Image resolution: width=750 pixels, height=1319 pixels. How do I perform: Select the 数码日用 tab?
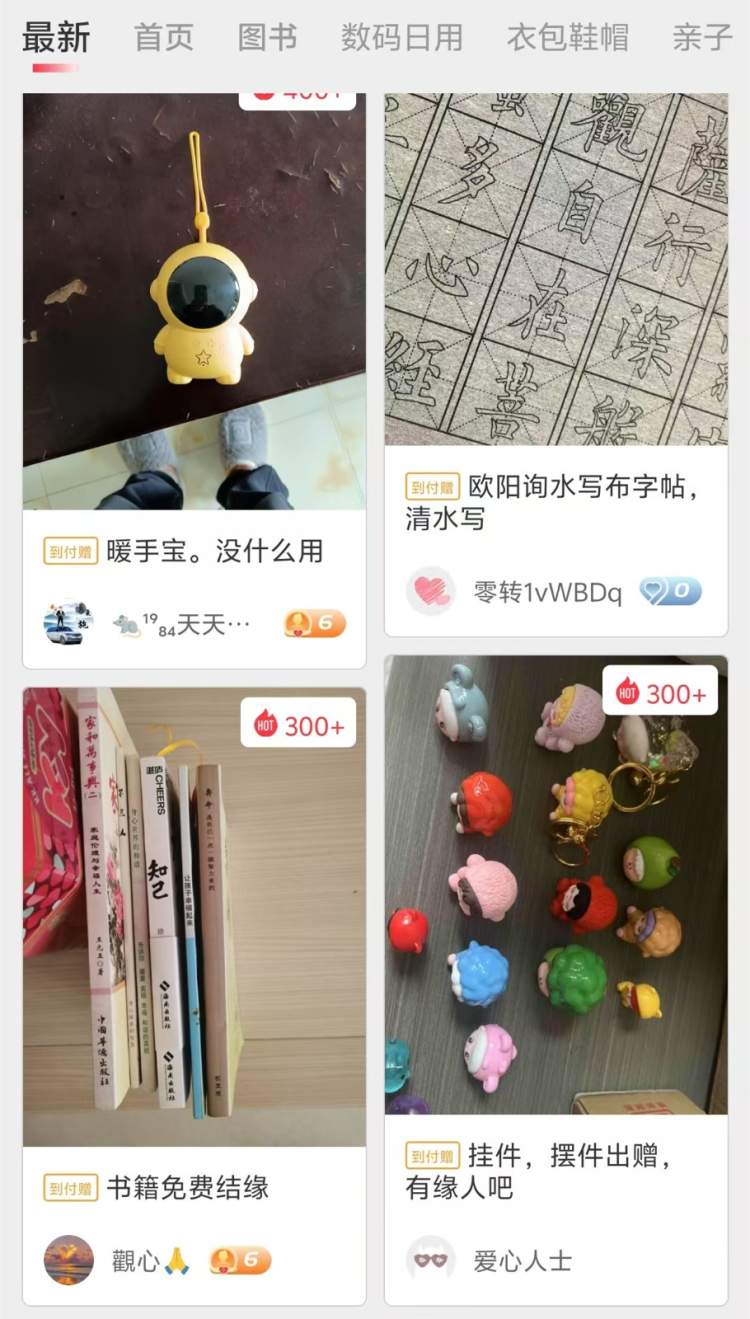pos(401,37)
